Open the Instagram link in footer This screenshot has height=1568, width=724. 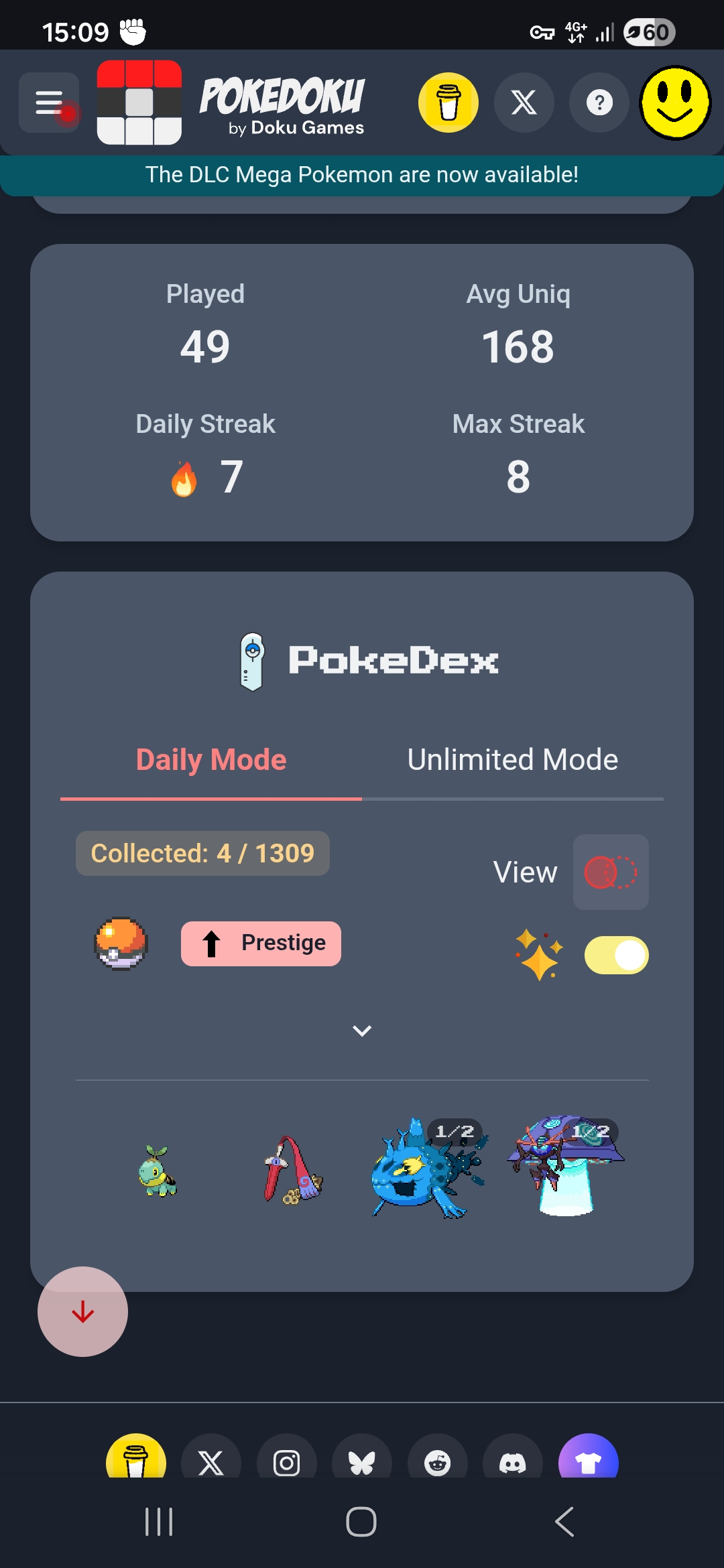(x=287, y=1462)
